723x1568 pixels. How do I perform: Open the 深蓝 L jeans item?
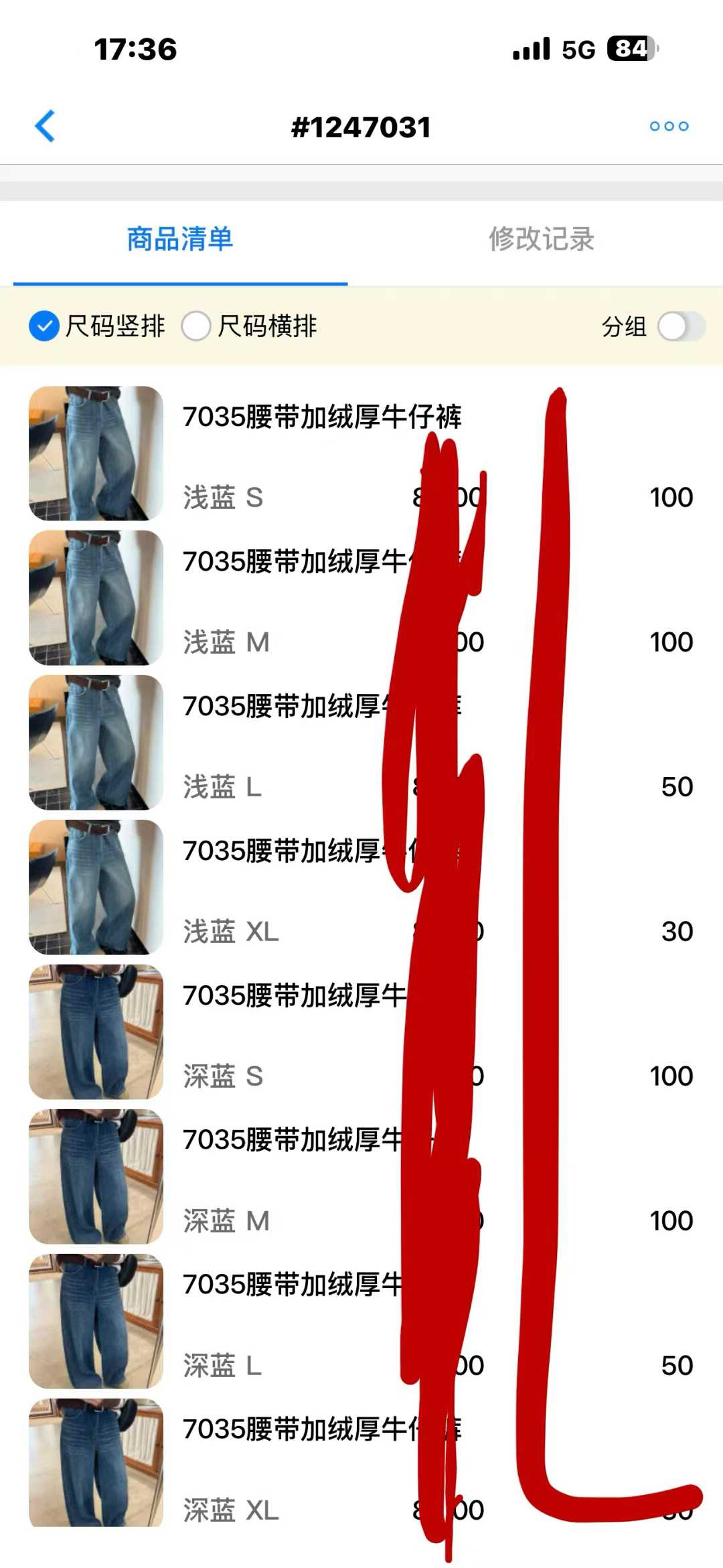(96, 1322)
